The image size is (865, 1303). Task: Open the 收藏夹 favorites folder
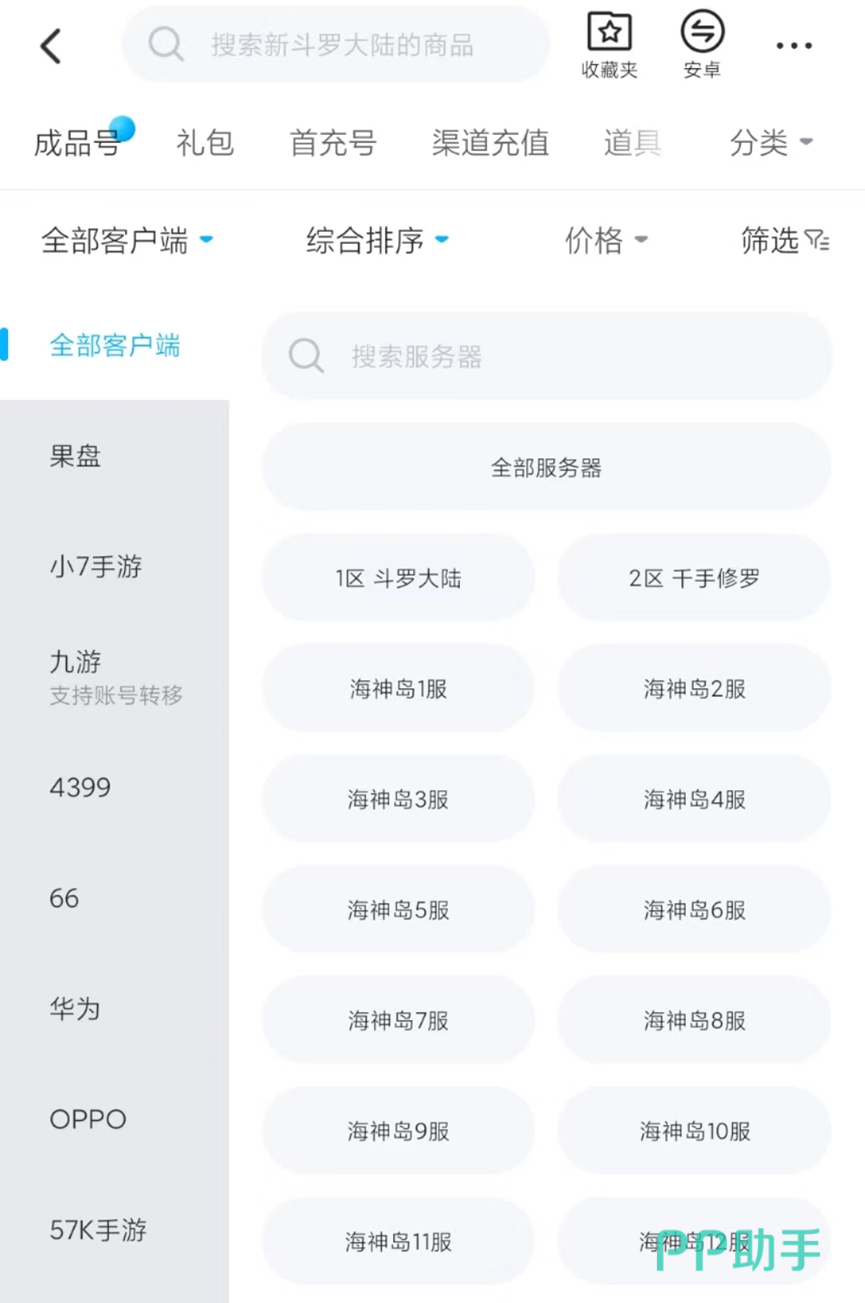(x=609, y=46)
